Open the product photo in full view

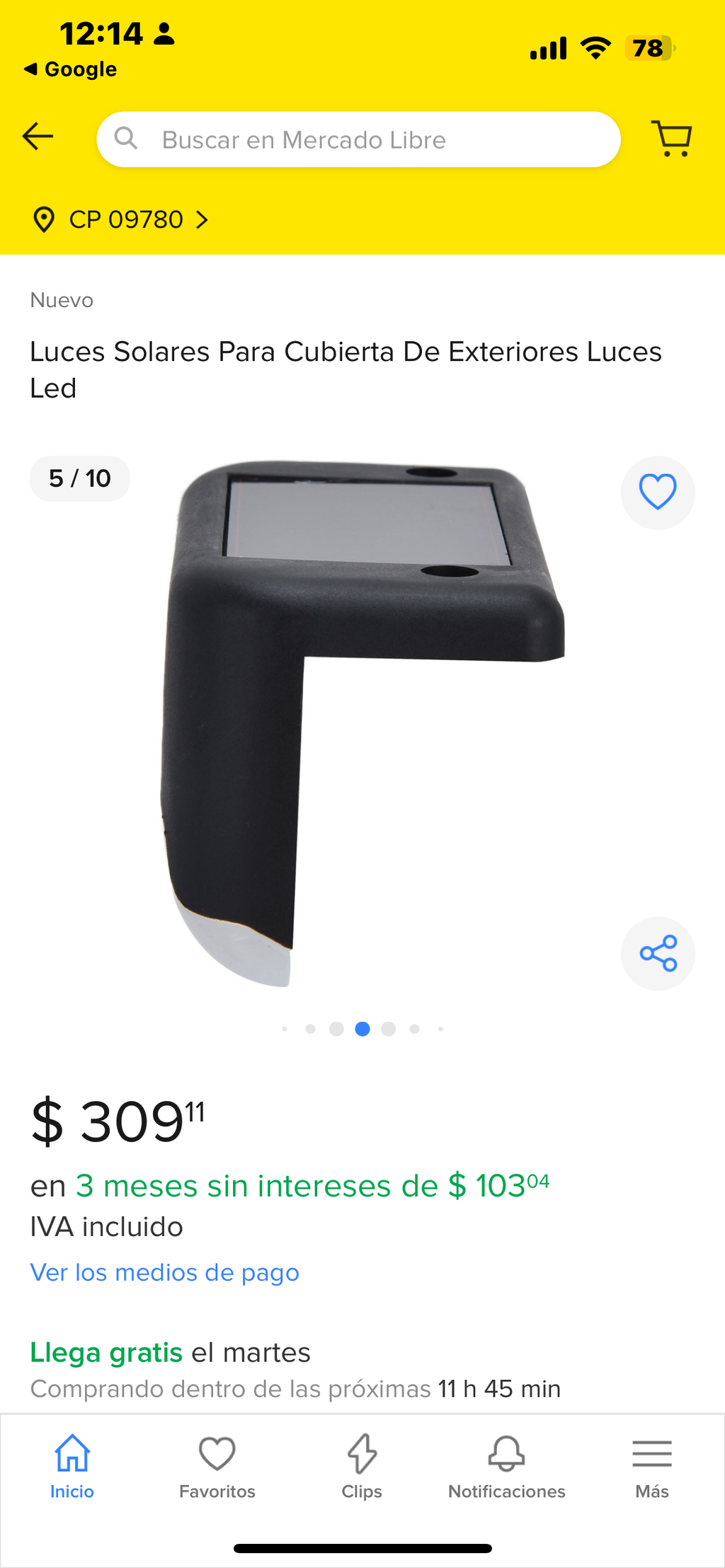coord(362,723)
